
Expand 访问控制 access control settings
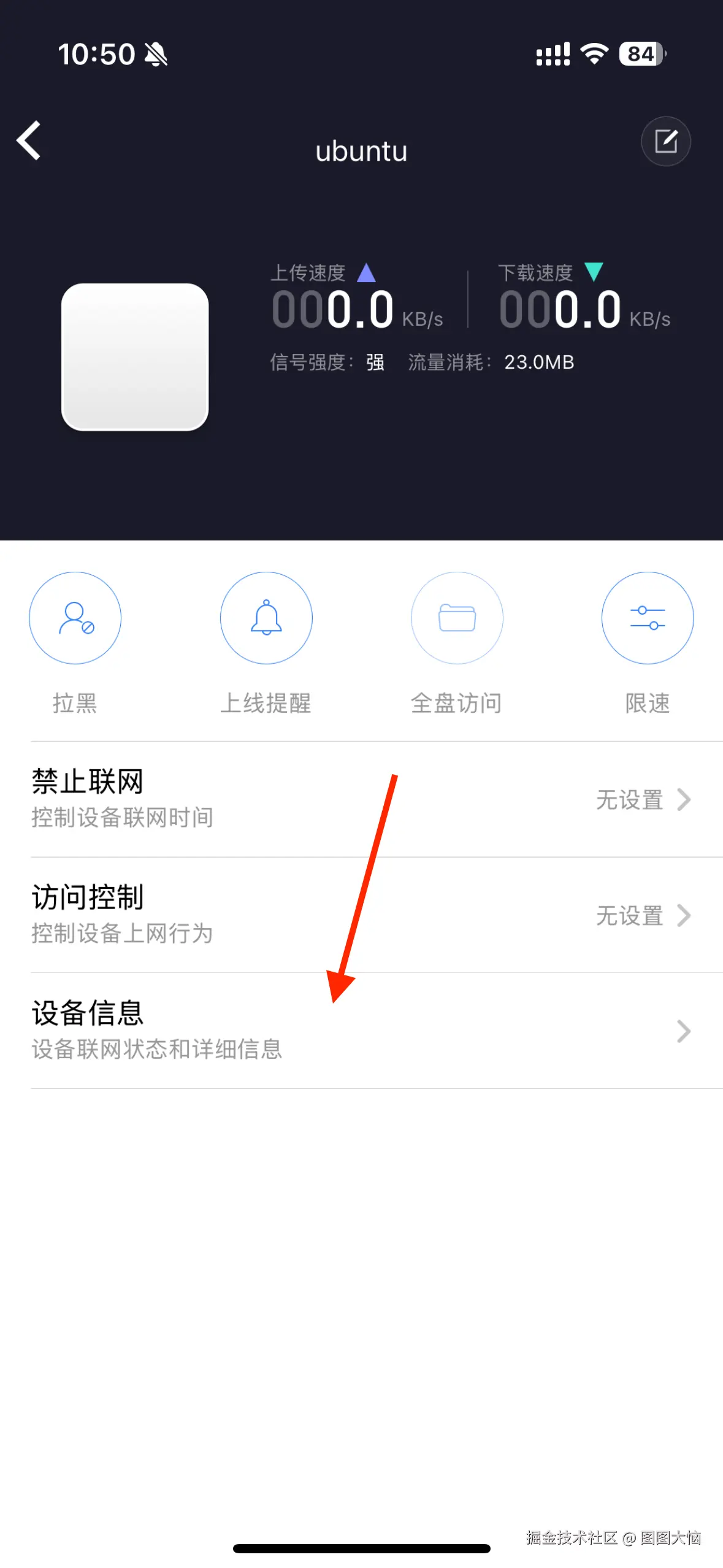coord(362,914)
